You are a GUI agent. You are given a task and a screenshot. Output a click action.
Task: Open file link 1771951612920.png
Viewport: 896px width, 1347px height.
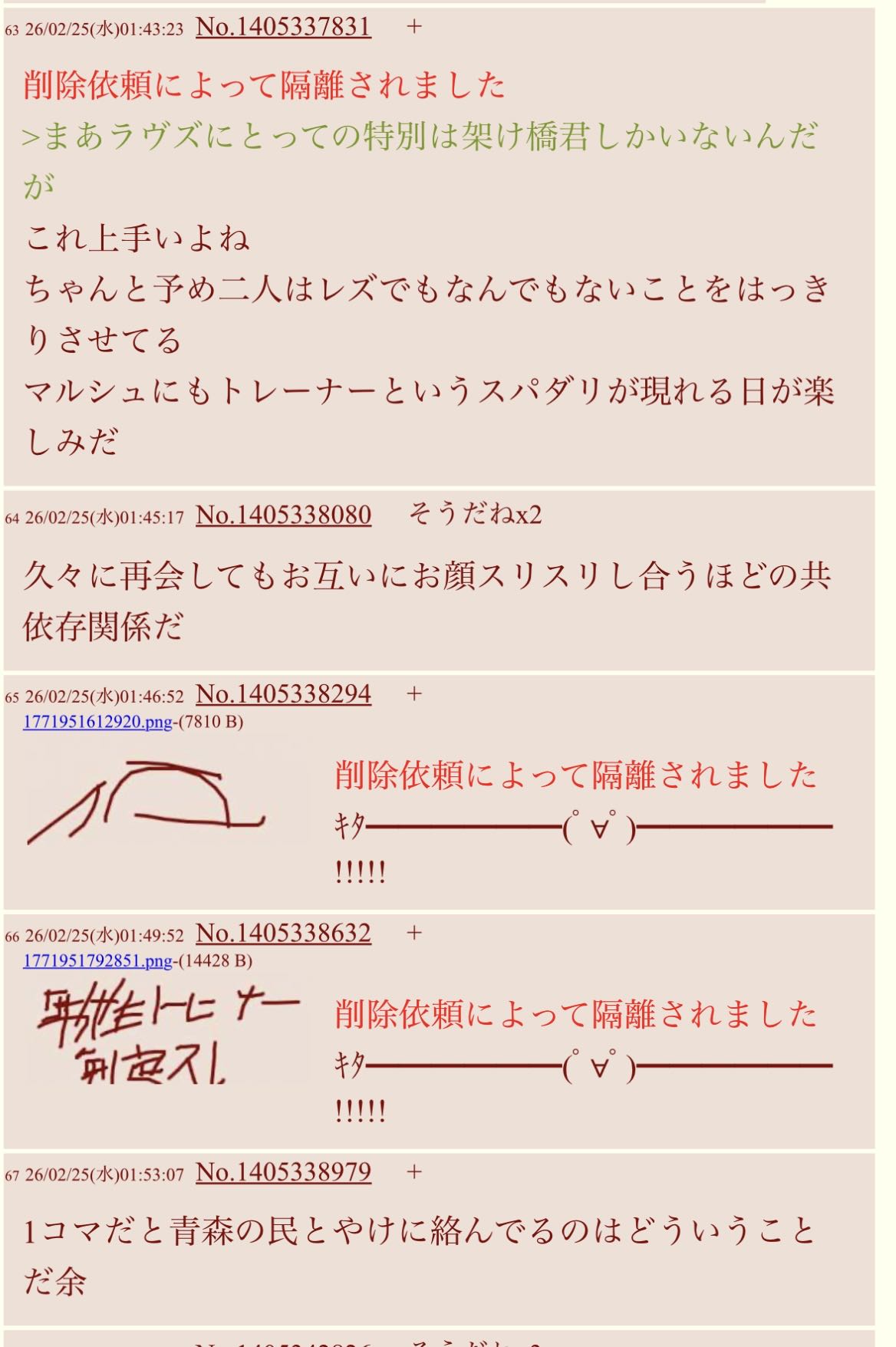click(97, 722)
